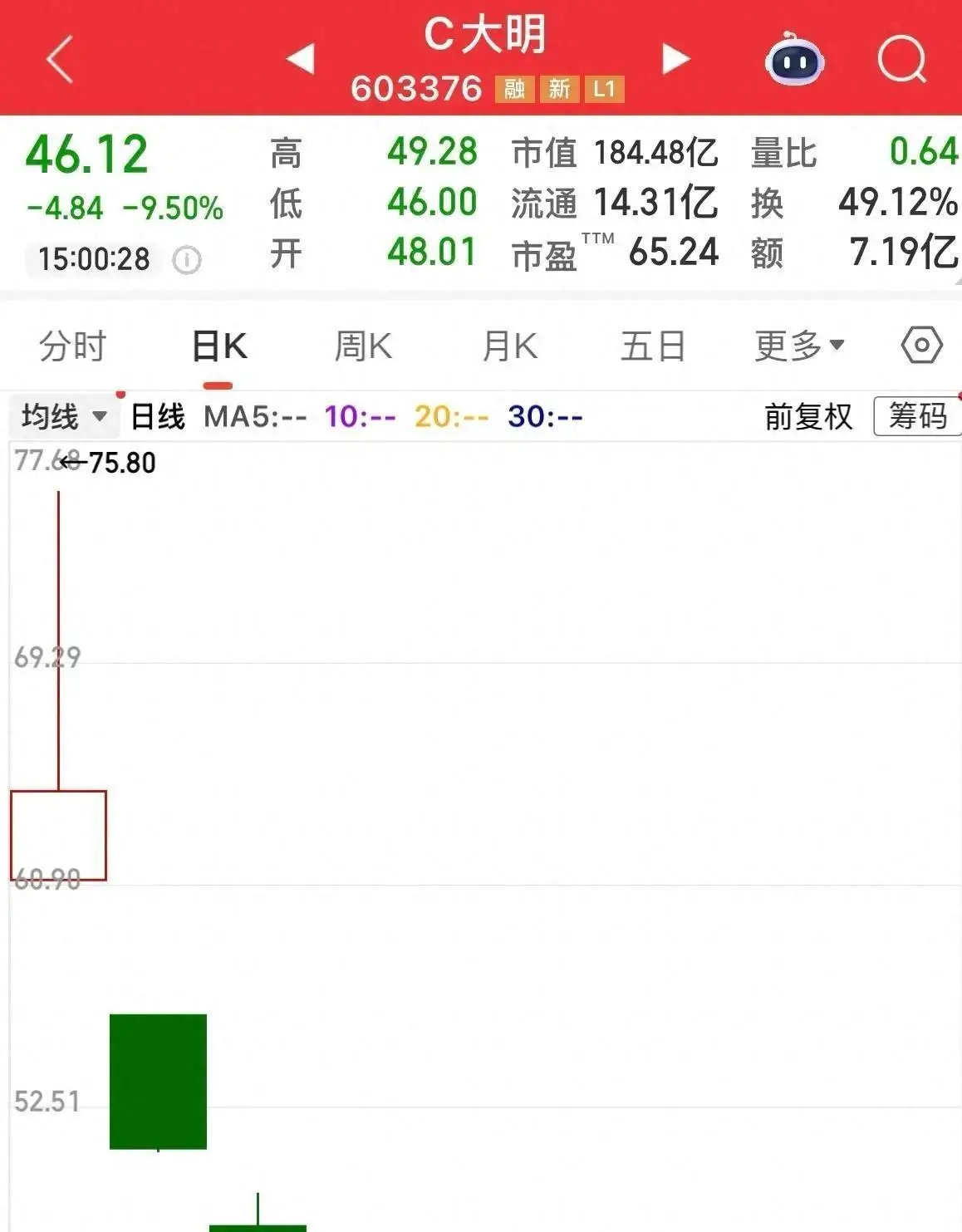Switch to the 分时 tab

tap(73, 346)
